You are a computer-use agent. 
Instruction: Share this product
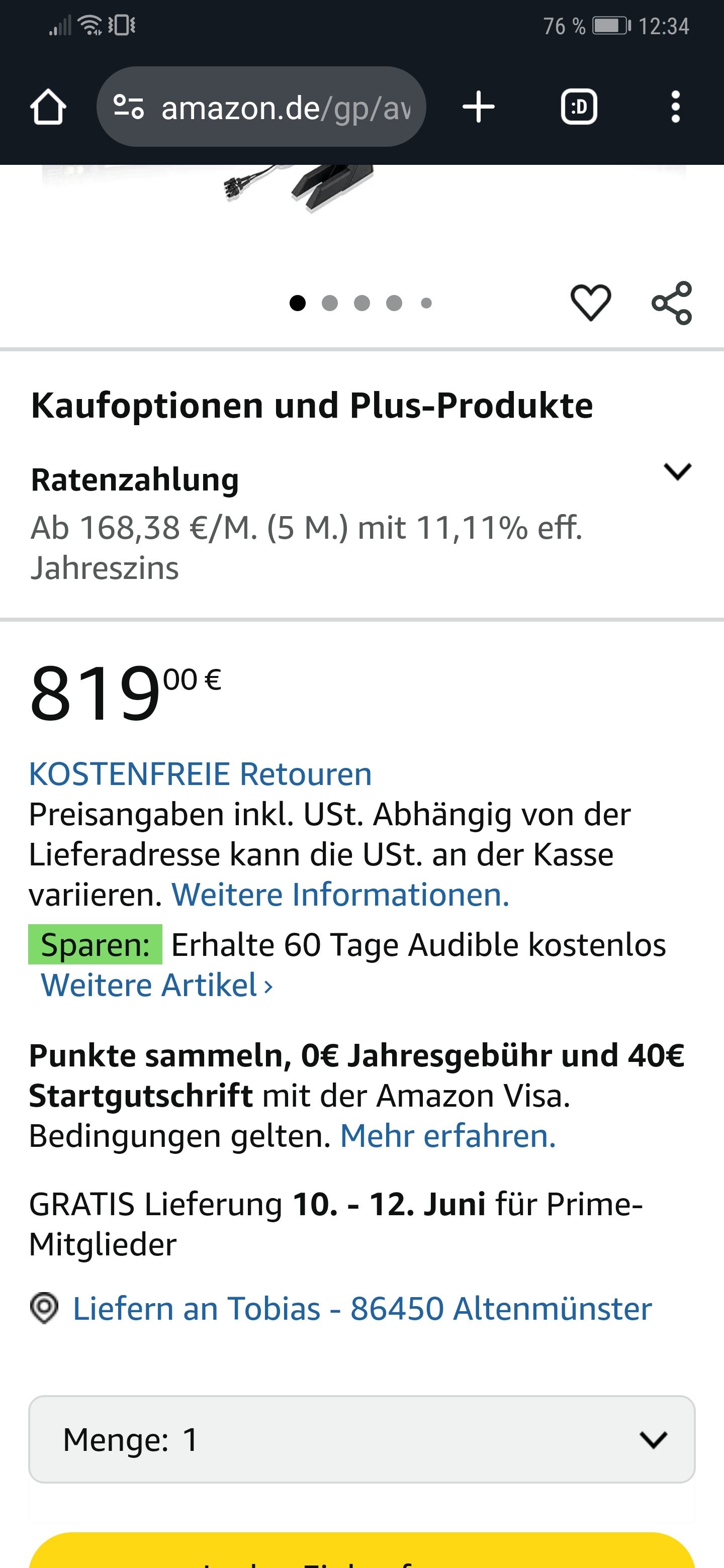672,303
